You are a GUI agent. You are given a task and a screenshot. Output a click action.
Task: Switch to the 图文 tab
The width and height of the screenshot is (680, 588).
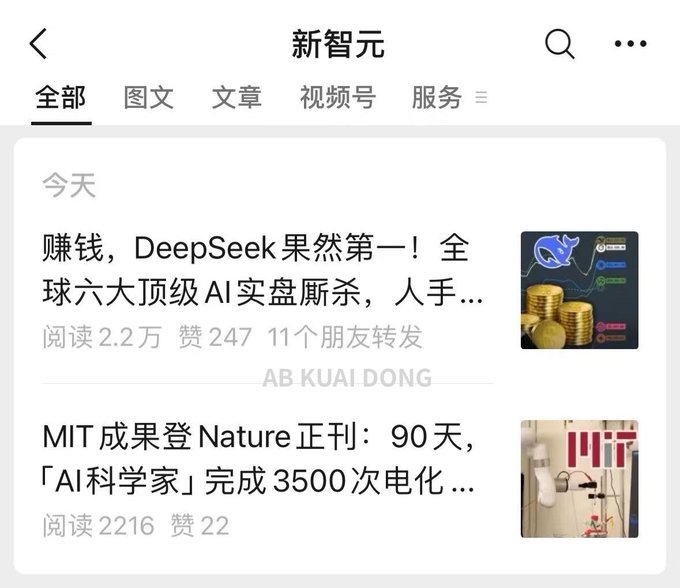tap(149, 97)
